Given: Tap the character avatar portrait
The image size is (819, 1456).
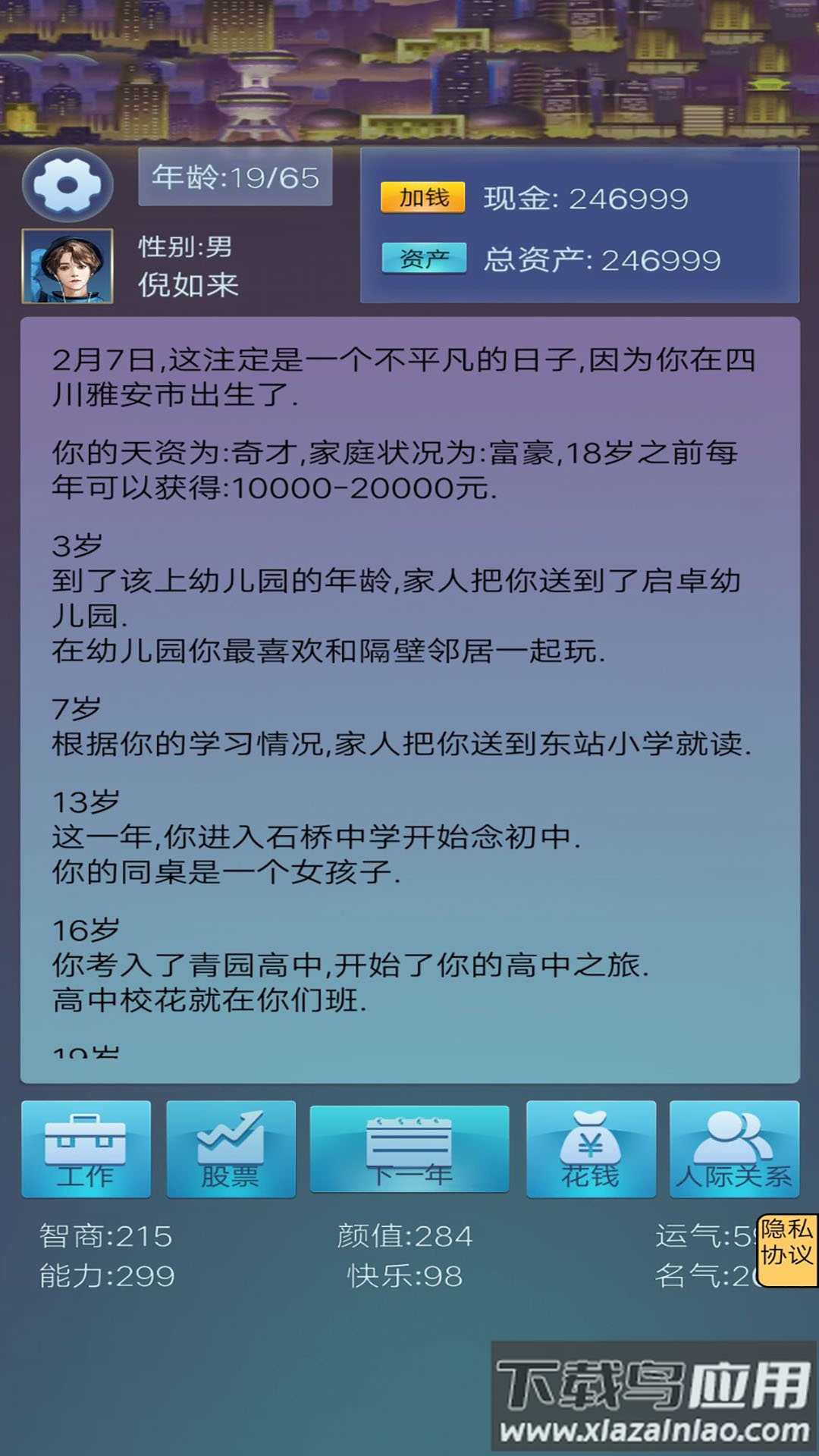Looking at the screenshot, I should tap(67, 266).
